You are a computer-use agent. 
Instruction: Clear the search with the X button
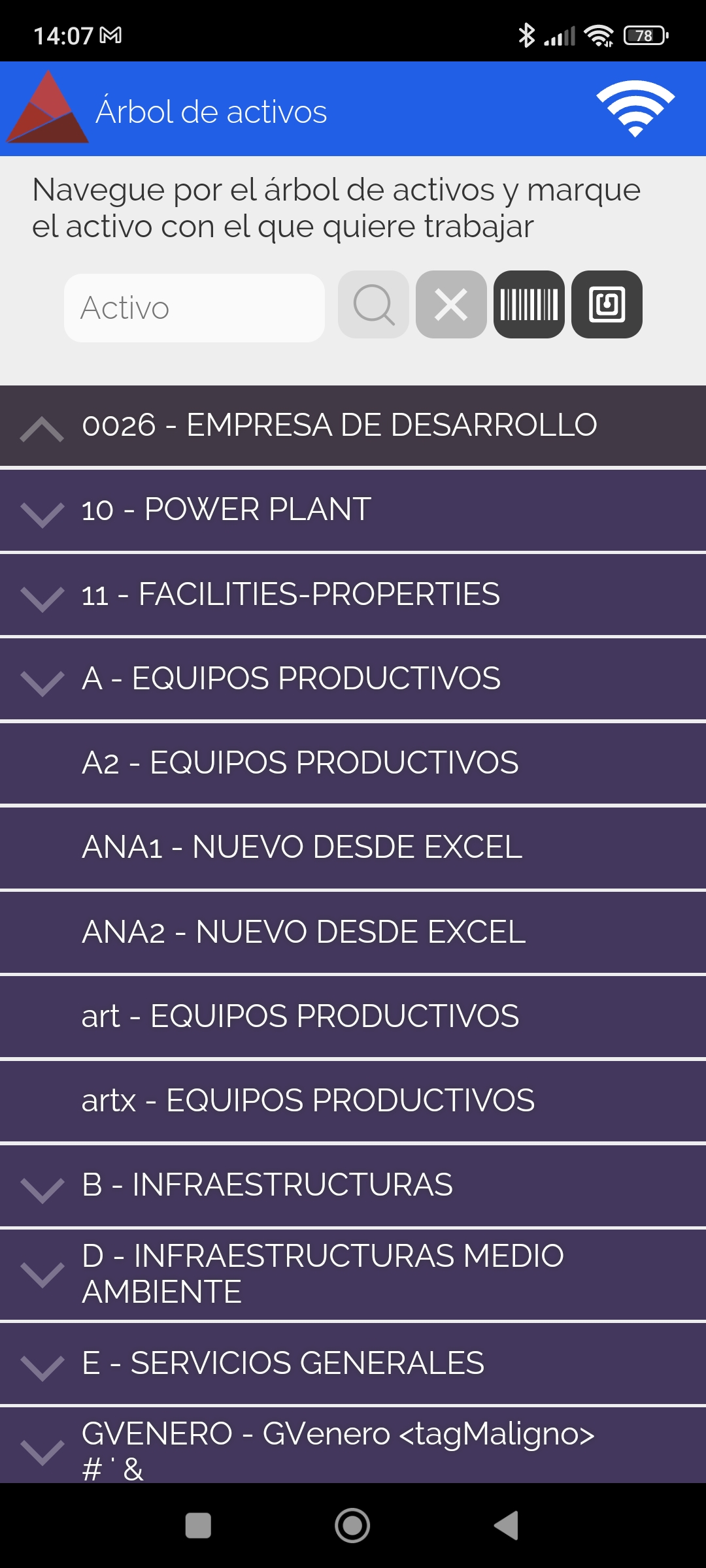(x=451, y=304)
